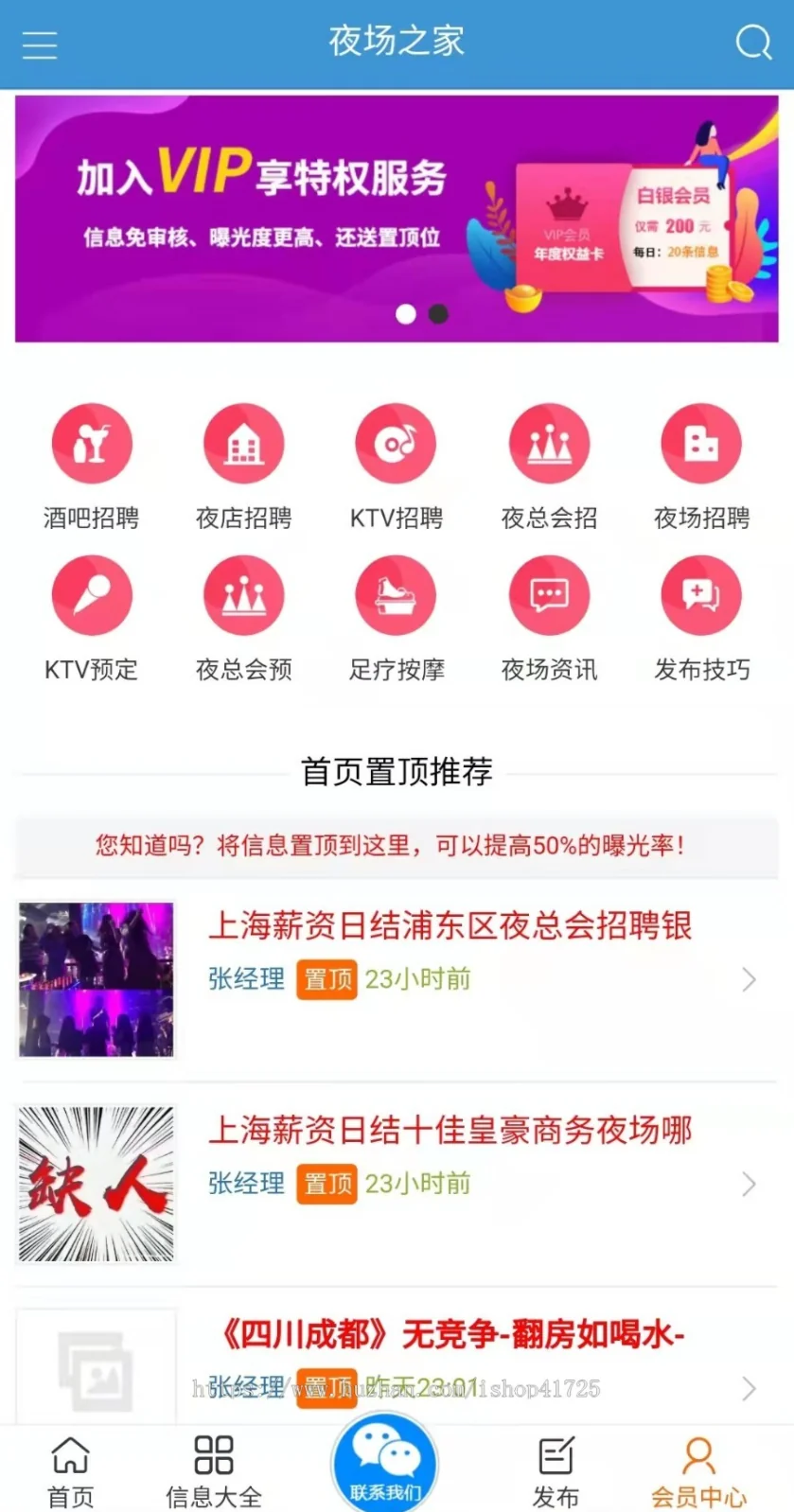Go to 发布 tab
Viewport: 794px width, 1512px height.
(x=556, y=1471)
